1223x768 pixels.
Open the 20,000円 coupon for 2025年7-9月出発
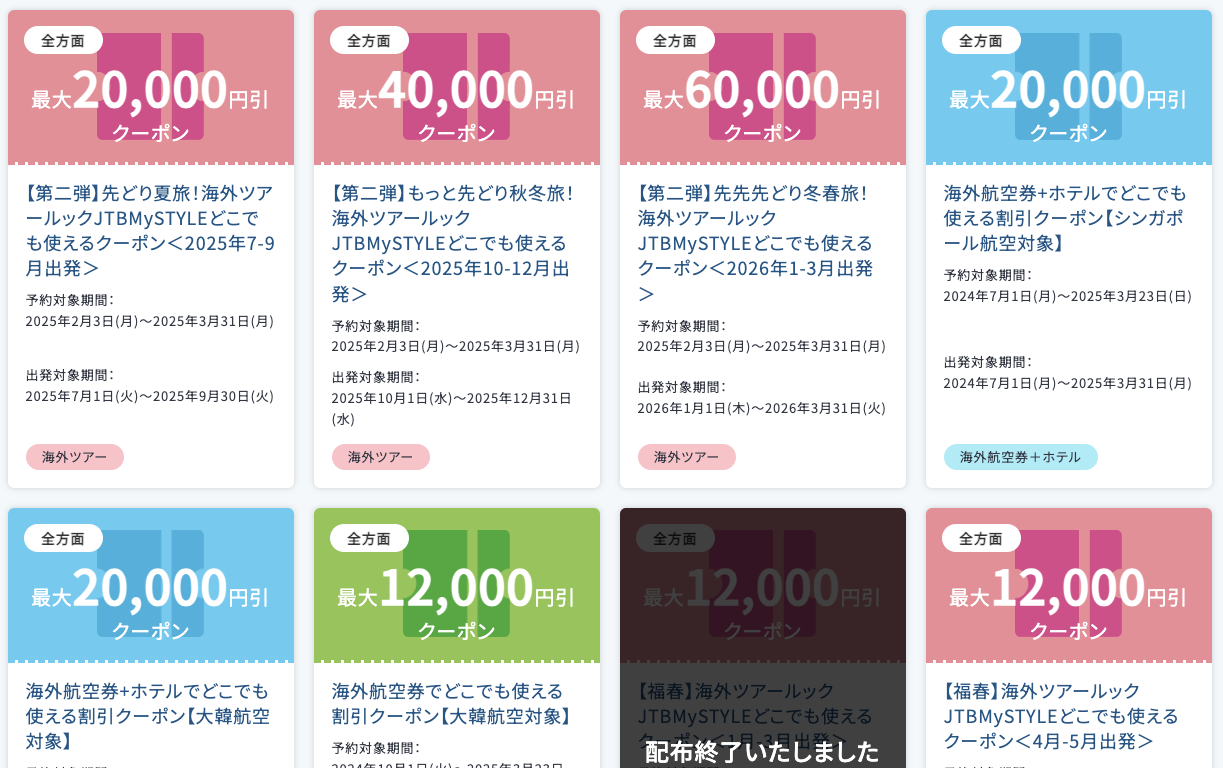(x=150, y=229)
